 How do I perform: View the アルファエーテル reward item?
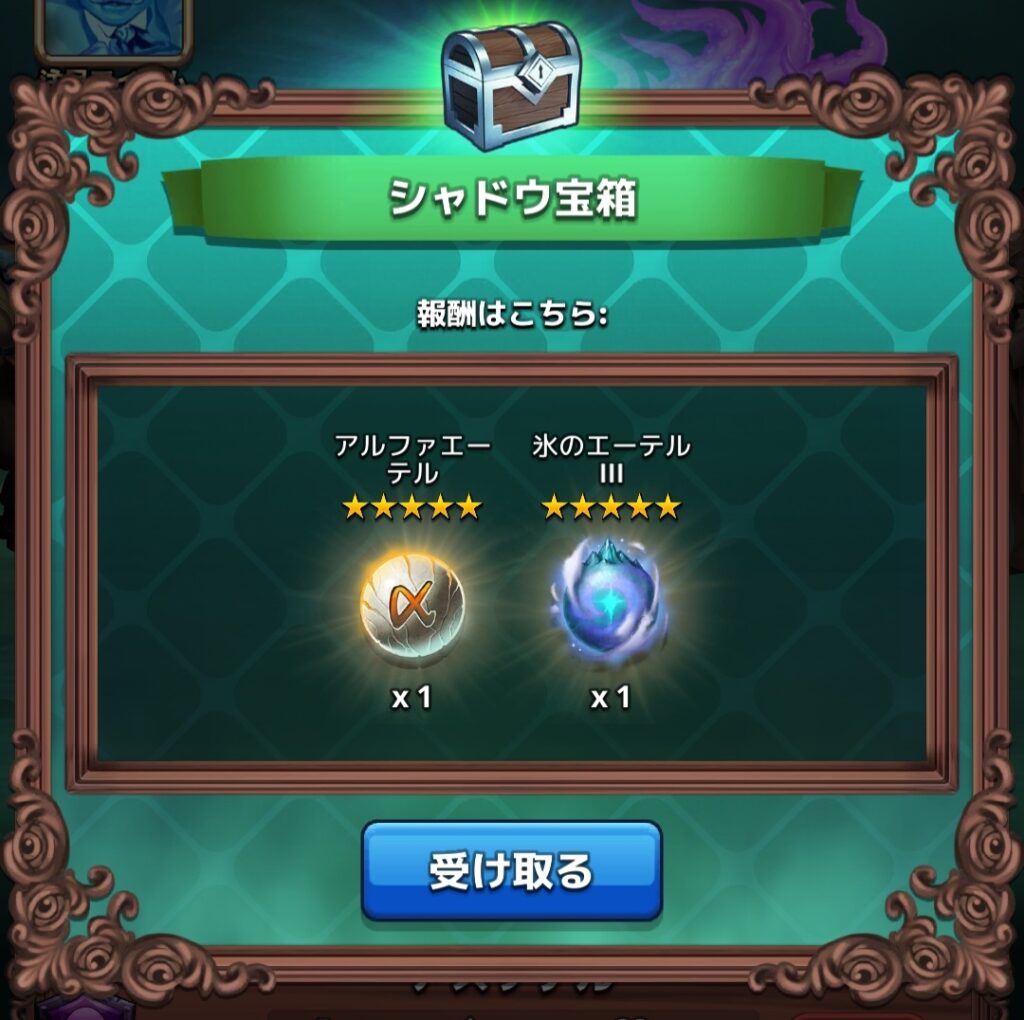pos(412,605)
